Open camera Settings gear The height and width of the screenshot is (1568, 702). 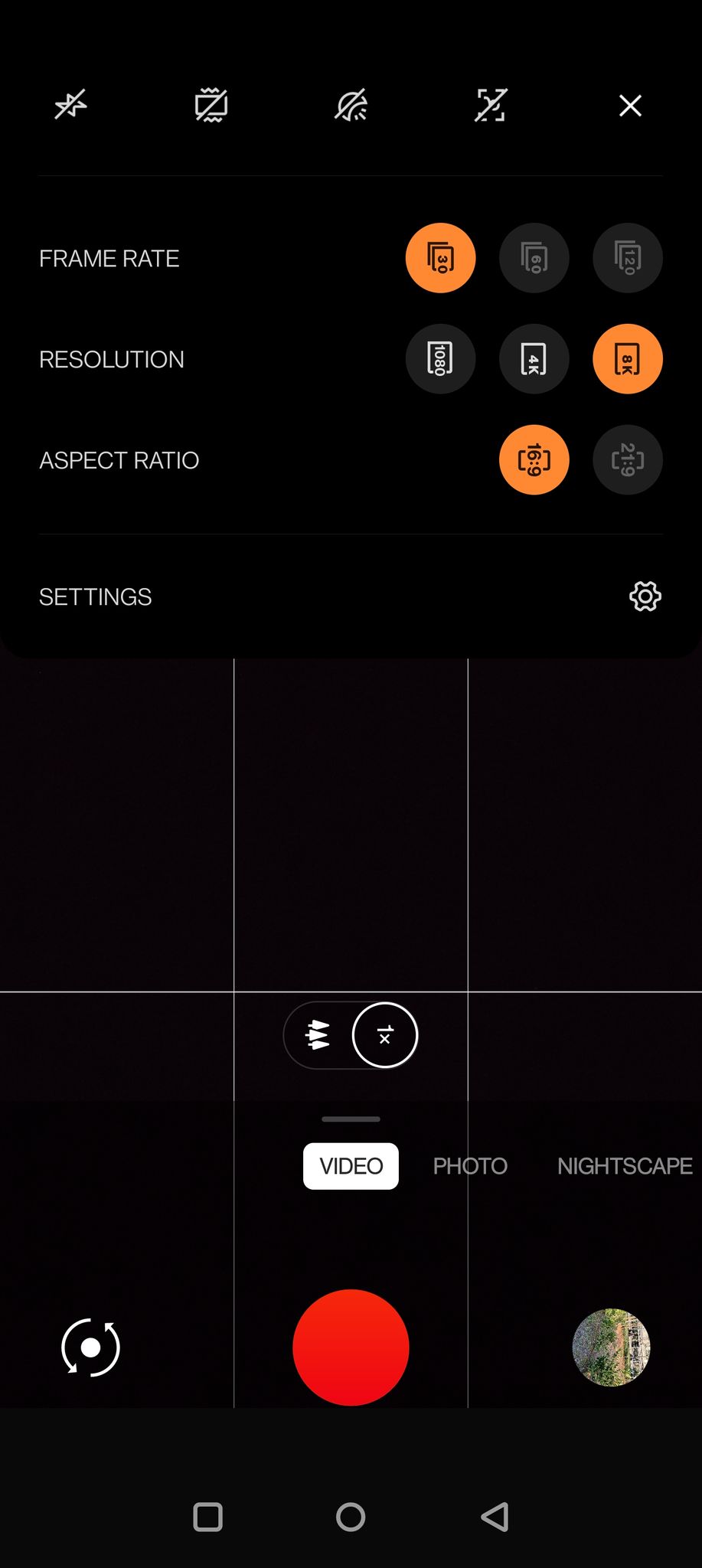point(645,596)
